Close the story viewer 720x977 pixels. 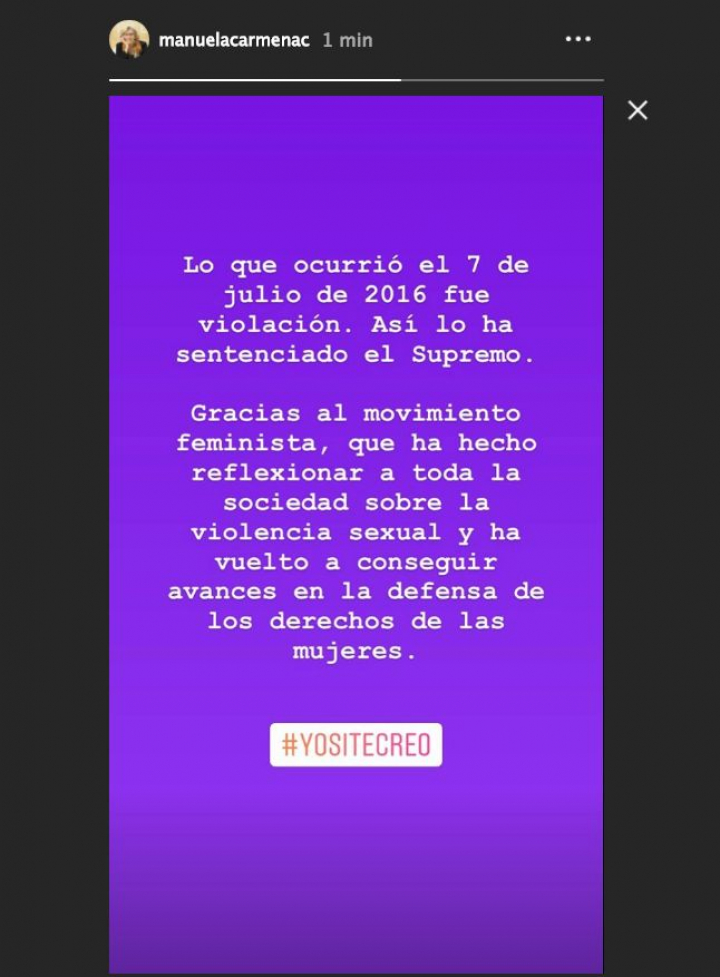[637, 110]
